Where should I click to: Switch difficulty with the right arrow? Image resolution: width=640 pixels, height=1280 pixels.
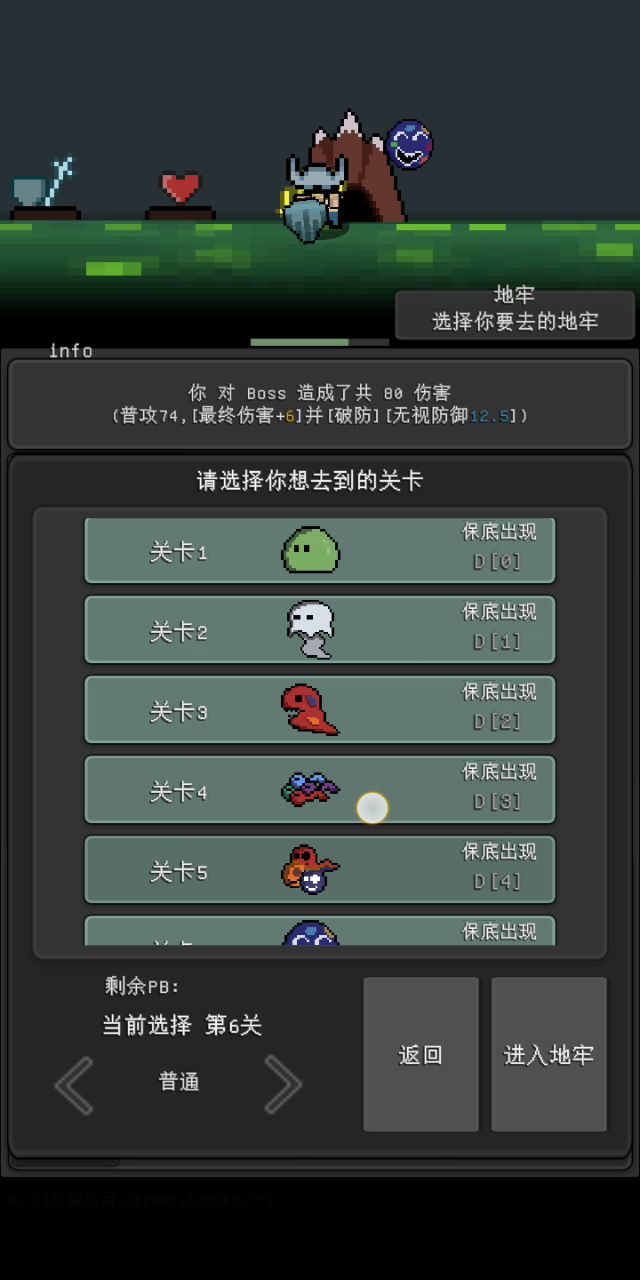coord(283,1085)
